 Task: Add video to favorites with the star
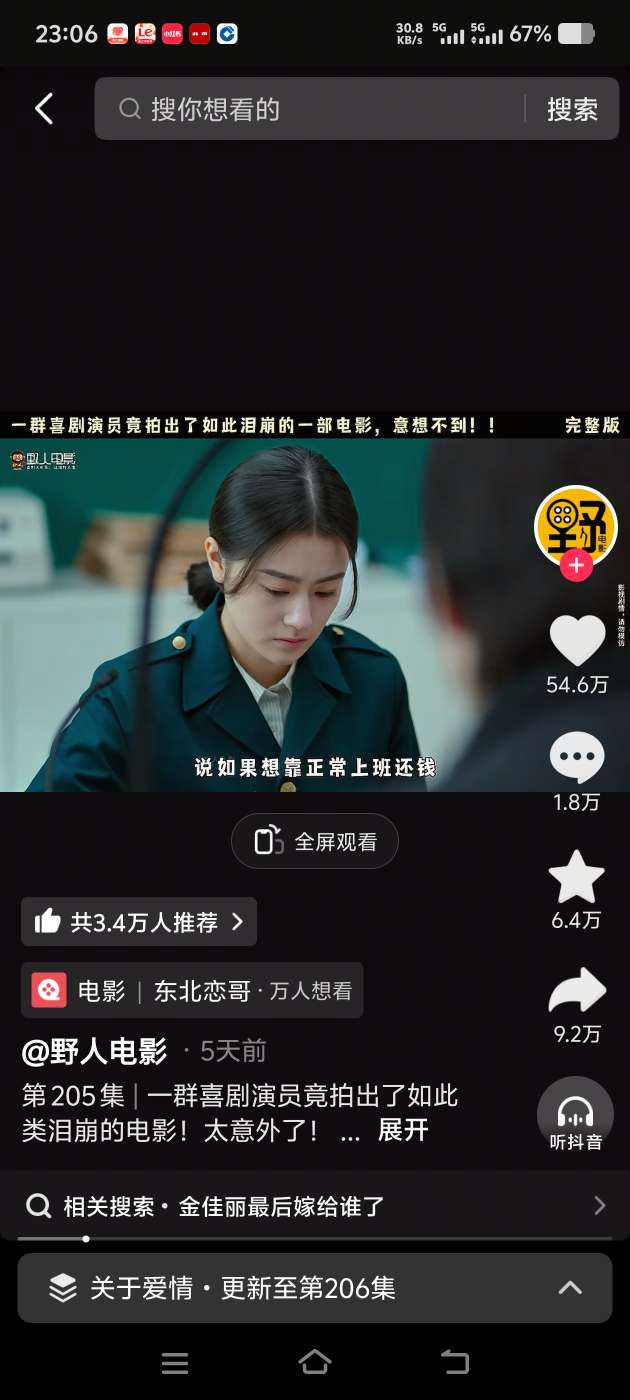pyautogui.click(x=577, y=877)
